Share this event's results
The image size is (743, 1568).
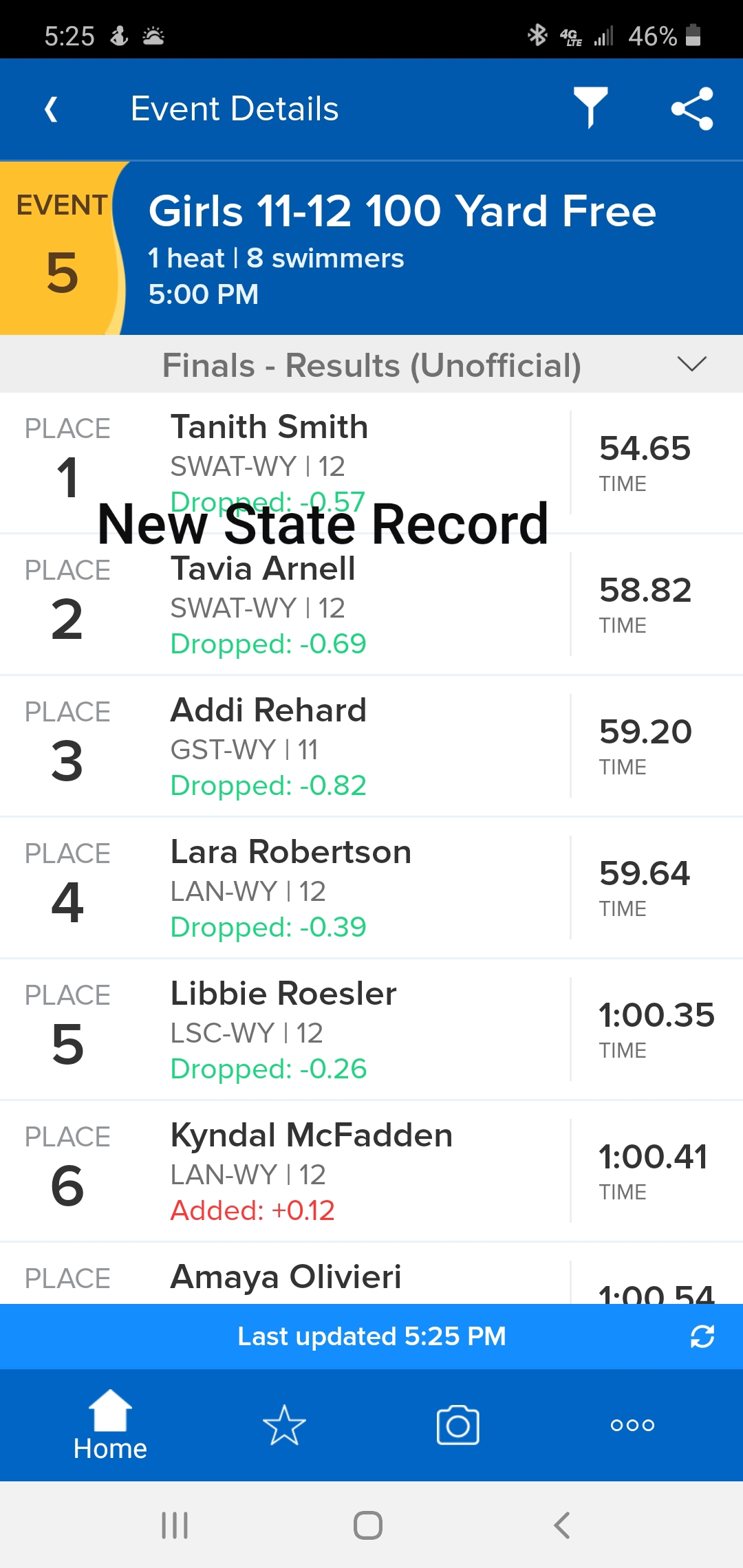tap(692, 109)
